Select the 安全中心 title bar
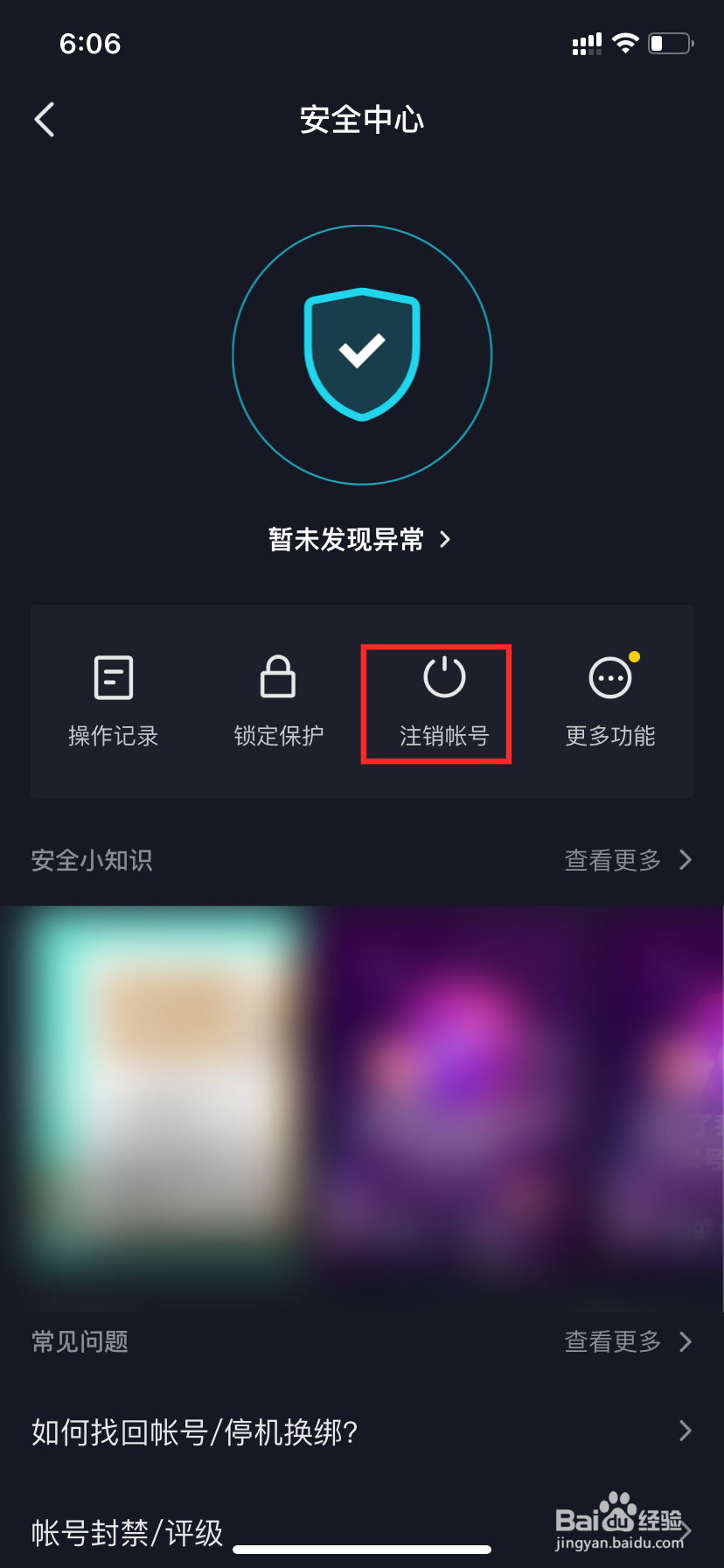The width and height of the screenshot is (724, 1568). (362, 120)
